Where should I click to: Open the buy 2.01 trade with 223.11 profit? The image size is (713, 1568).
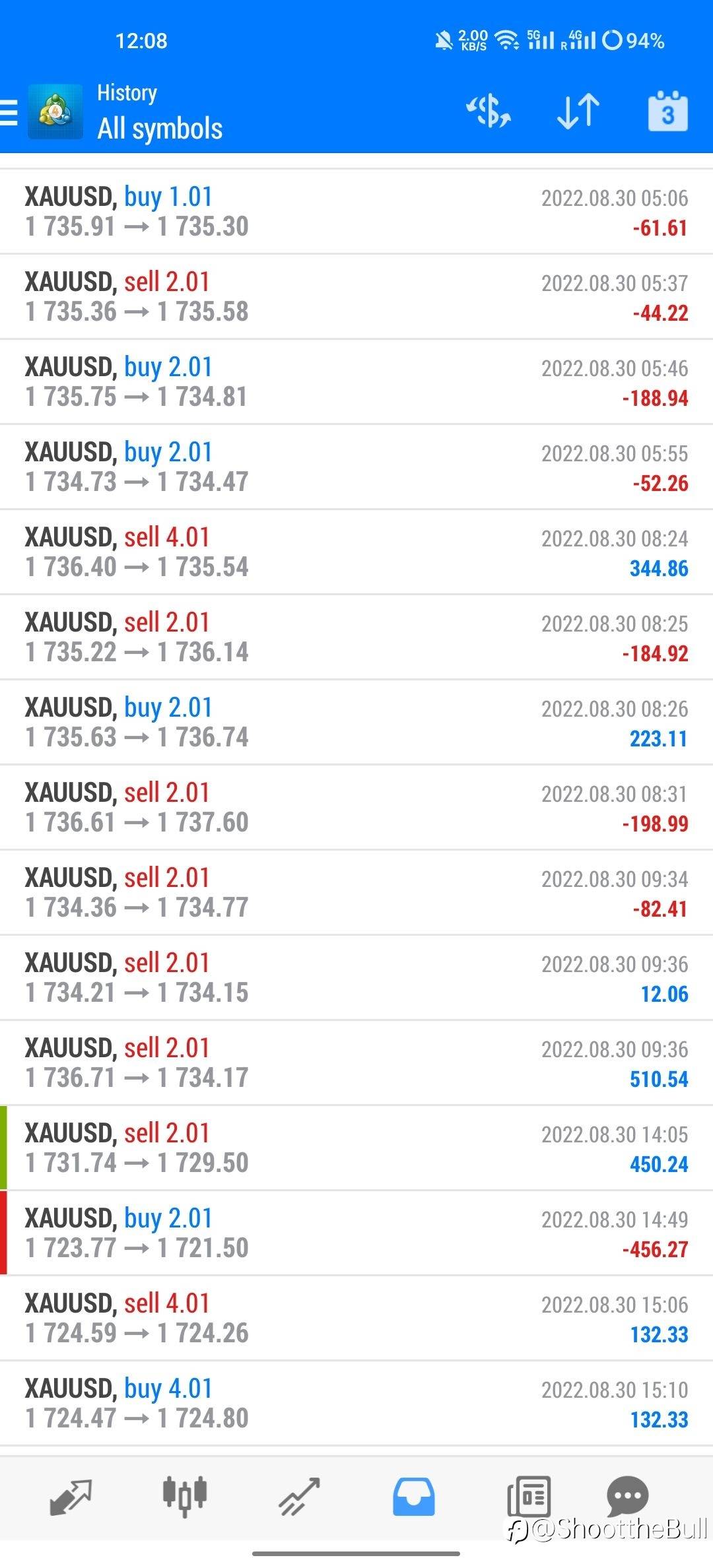click(356, 723)
